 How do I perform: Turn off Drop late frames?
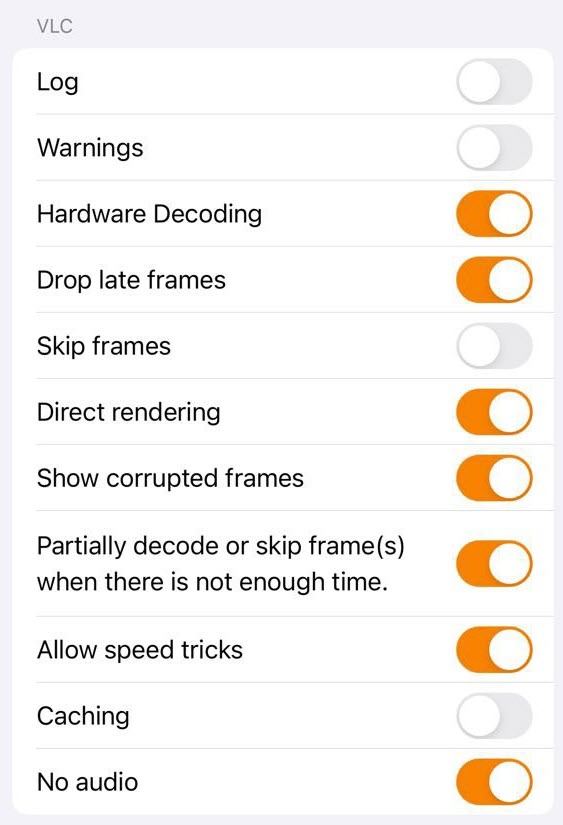(494, 280)
